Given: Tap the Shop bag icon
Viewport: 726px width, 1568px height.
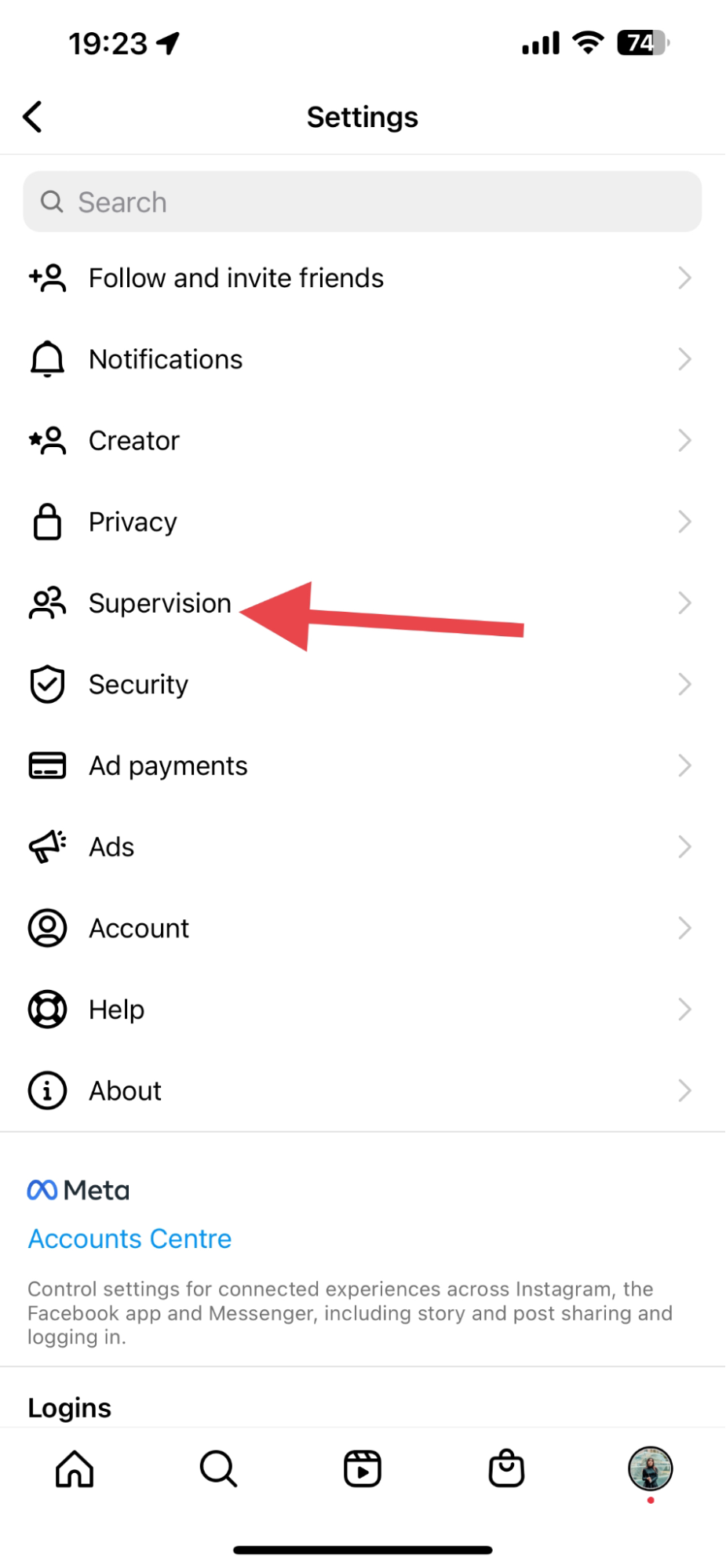Looking at the screenshot, I should [x=506, y=1468].
